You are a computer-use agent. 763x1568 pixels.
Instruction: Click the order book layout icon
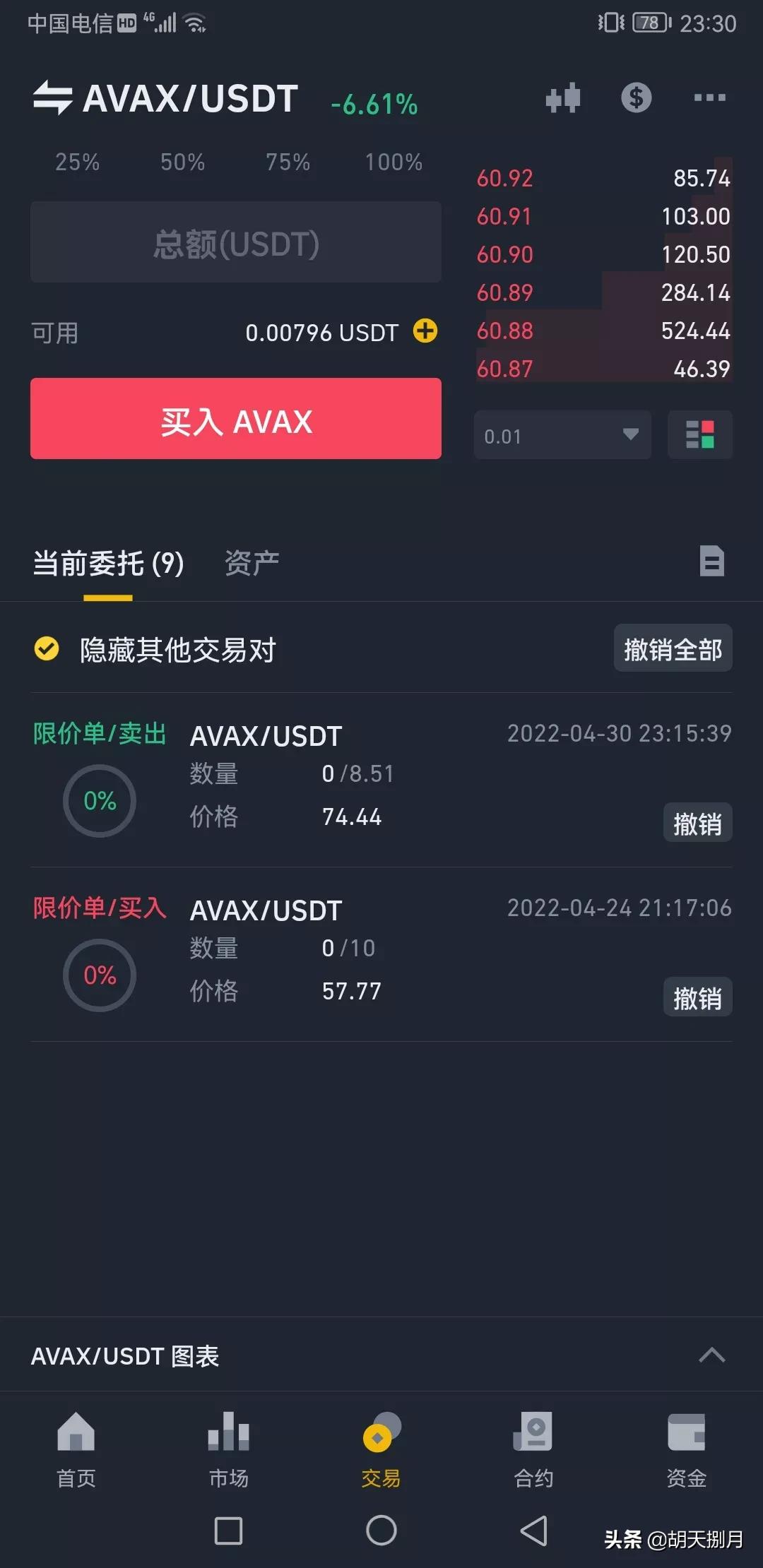click(699, 435)
